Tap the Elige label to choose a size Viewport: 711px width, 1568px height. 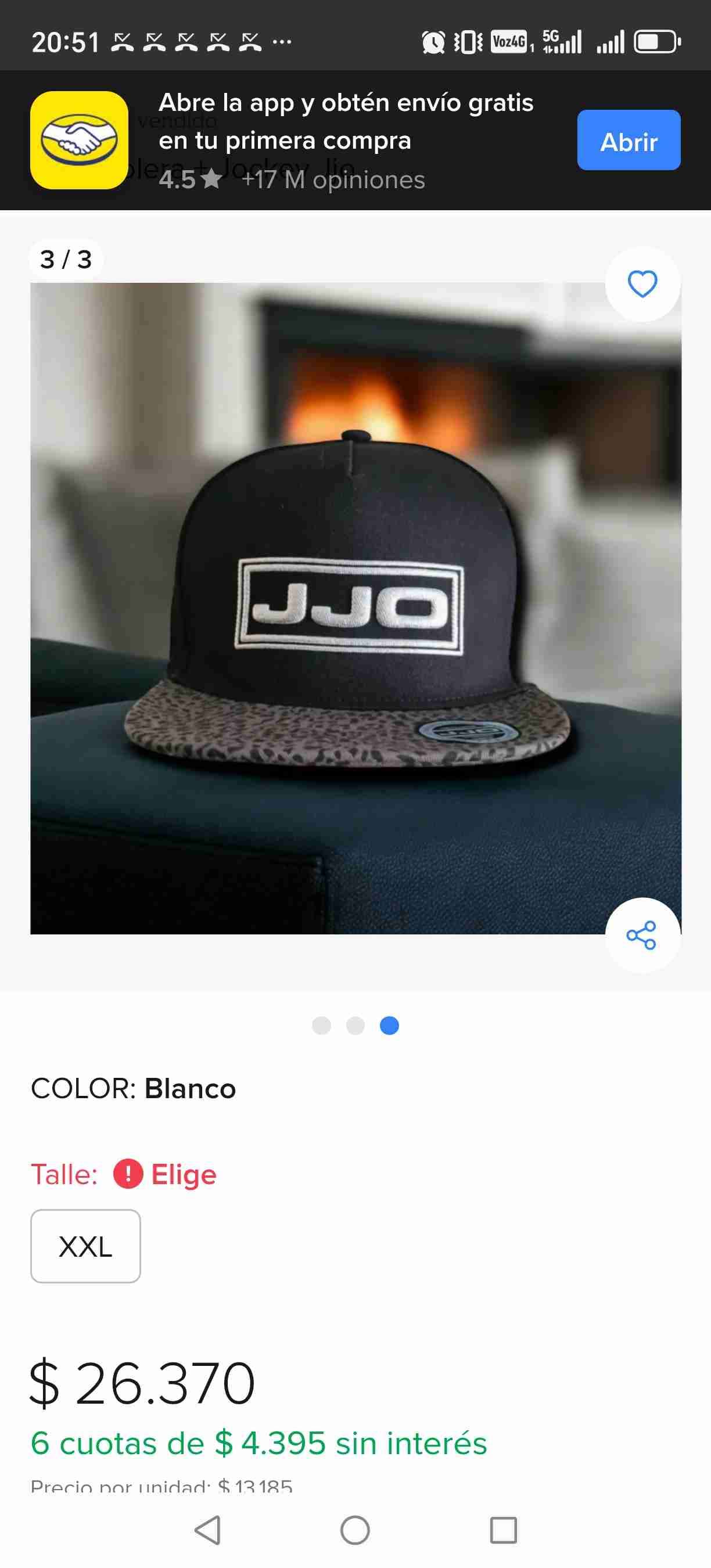click(x=182, y=1174)
